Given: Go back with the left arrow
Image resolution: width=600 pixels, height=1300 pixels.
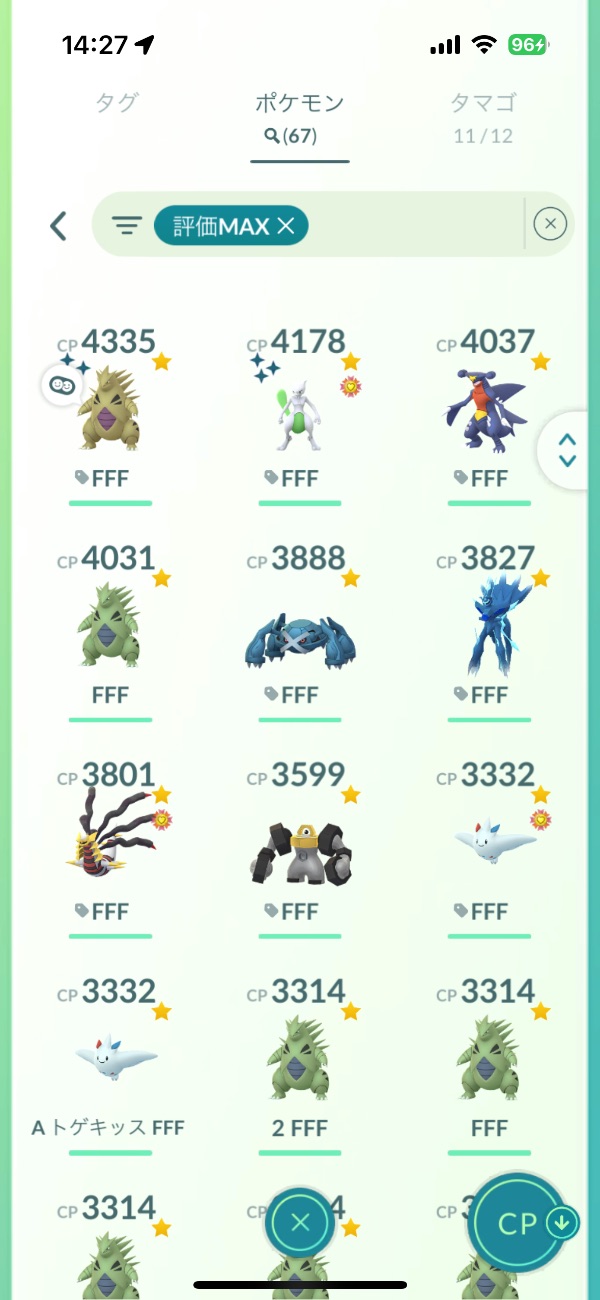Looking at the screenshot, I should tap(58, 225).
